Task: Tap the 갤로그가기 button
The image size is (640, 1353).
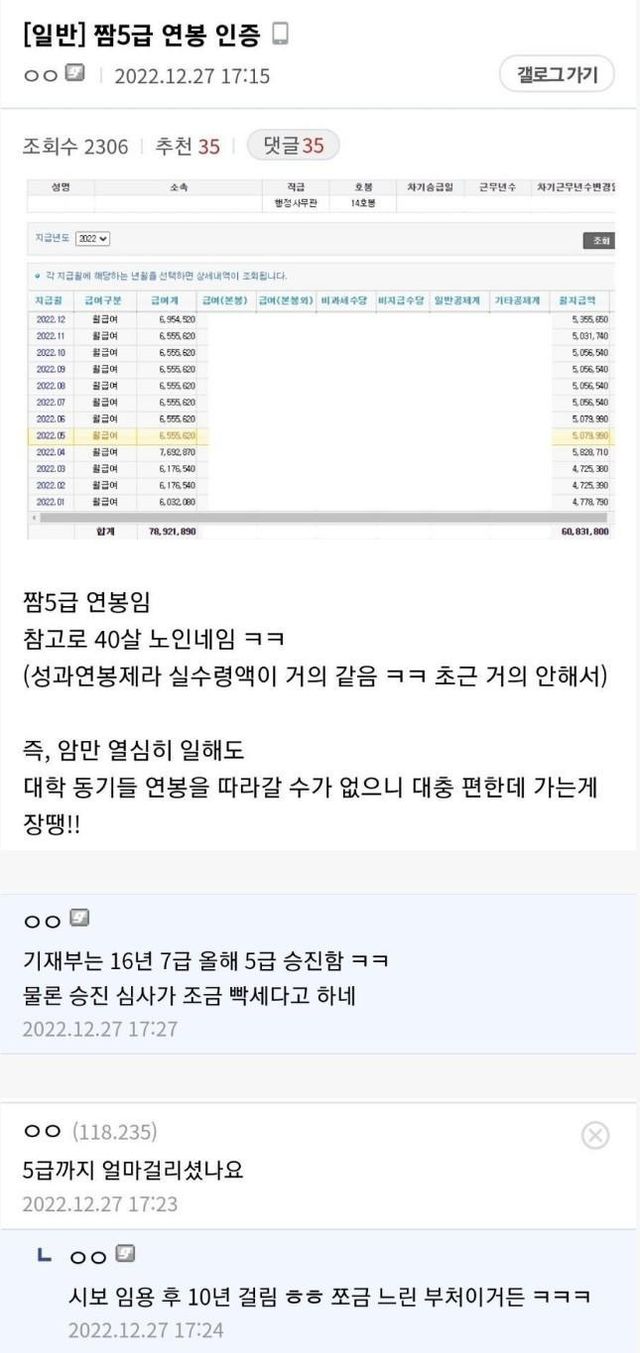Action: click(557, 73)
